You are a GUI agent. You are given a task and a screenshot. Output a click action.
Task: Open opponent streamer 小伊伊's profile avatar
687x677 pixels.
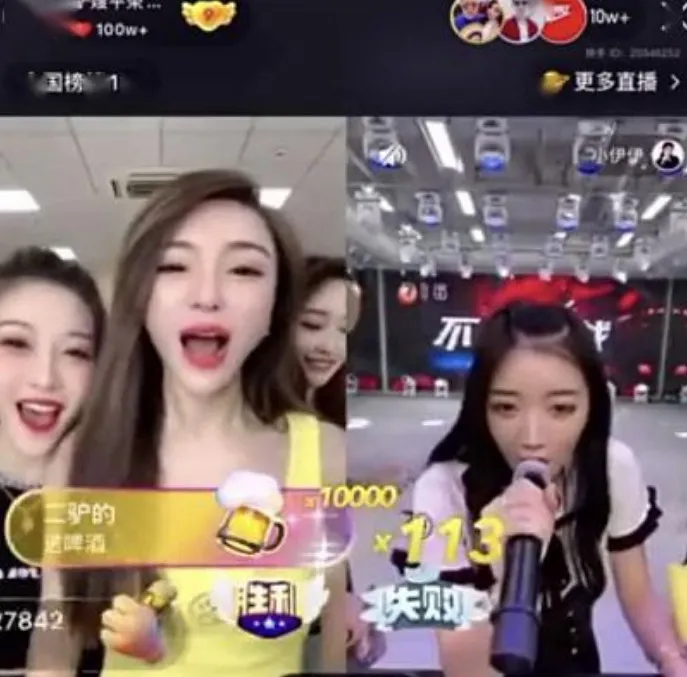(x=667, y=156)
